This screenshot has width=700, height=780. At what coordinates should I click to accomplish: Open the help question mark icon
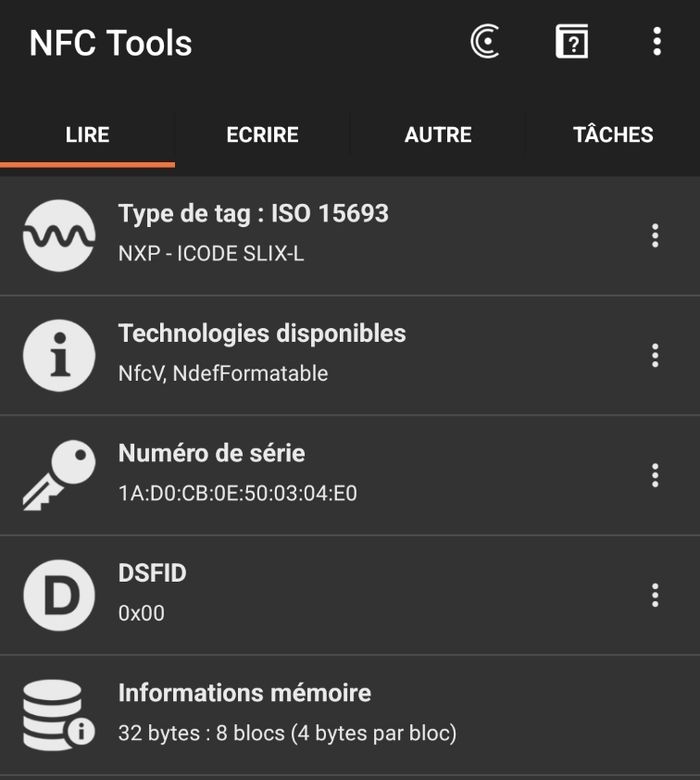coord(571,42)
